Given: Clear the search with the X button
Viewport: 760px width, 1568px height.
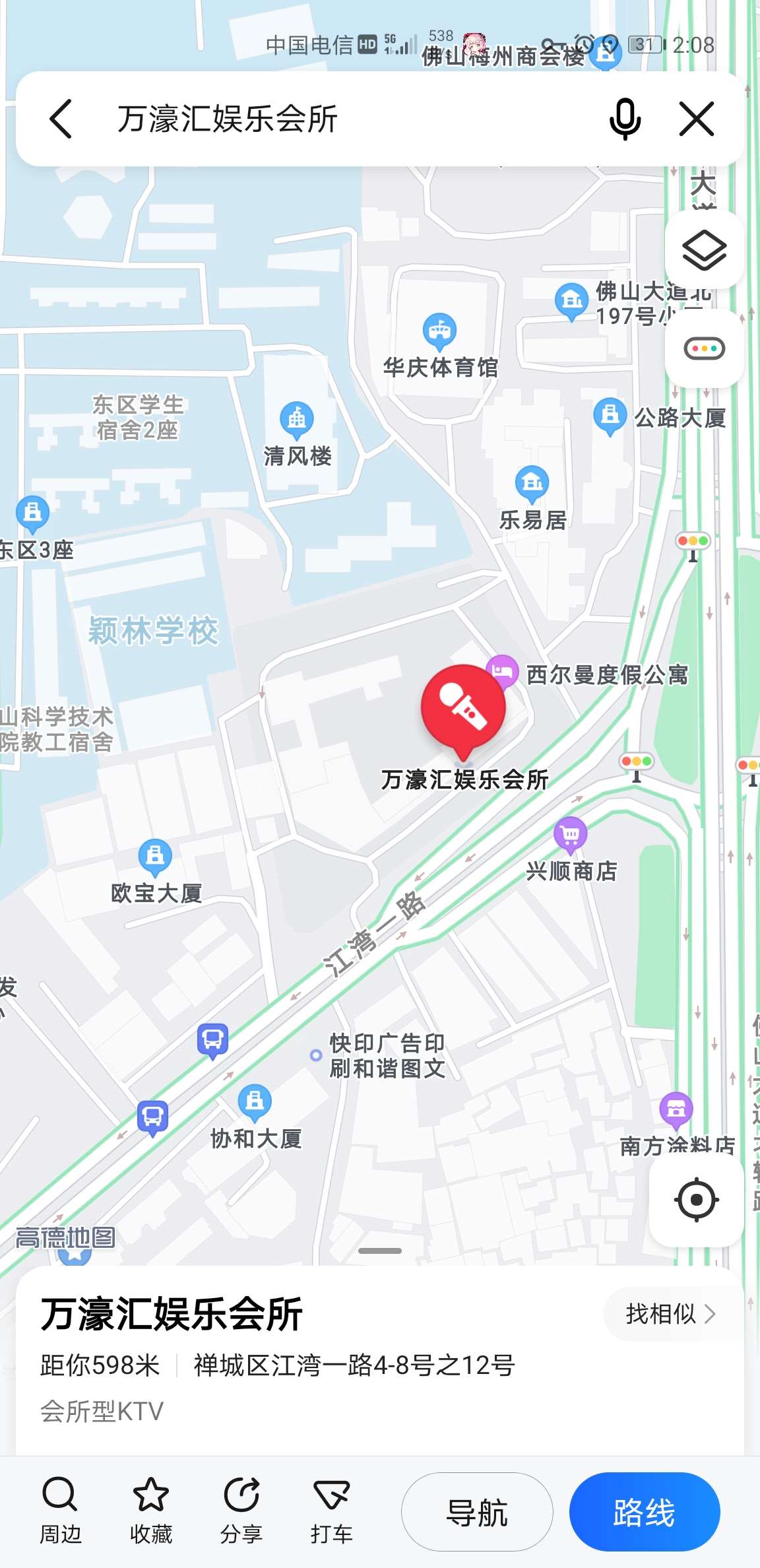Looking at the screenshot, I should click(697, 119).
